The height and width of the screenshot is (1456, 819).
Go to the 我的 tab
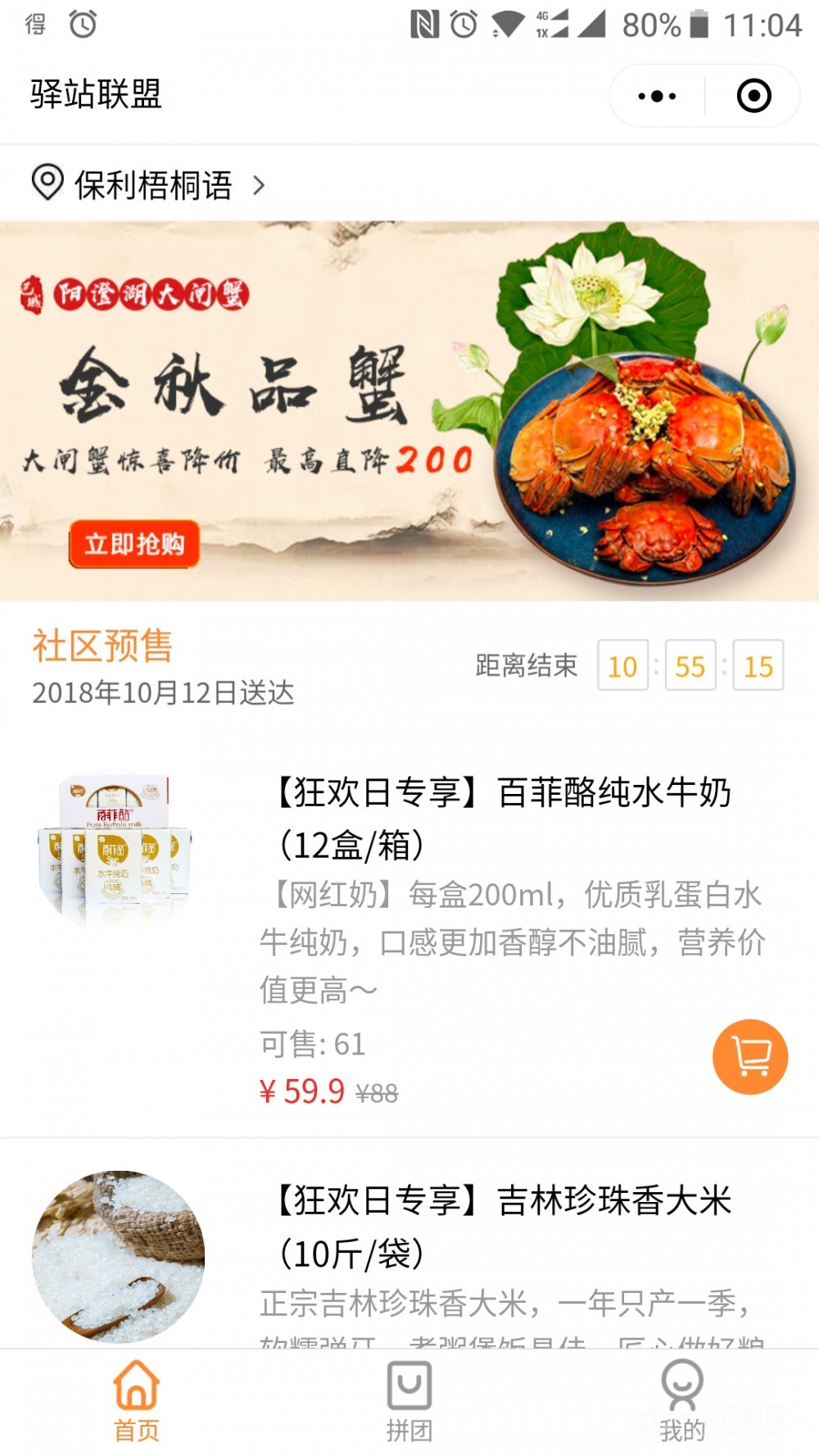point(681,1401)
